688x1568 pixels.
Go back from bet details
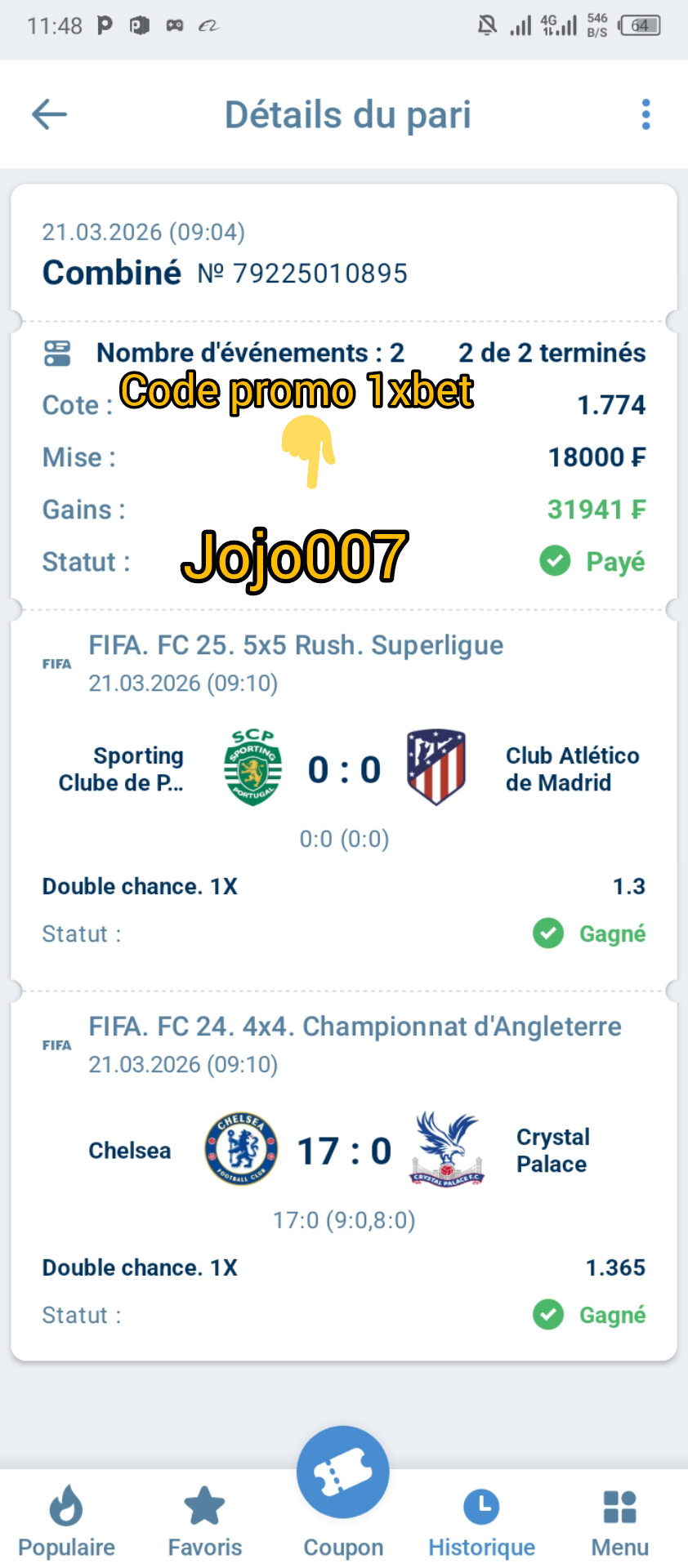pos(49,114)
